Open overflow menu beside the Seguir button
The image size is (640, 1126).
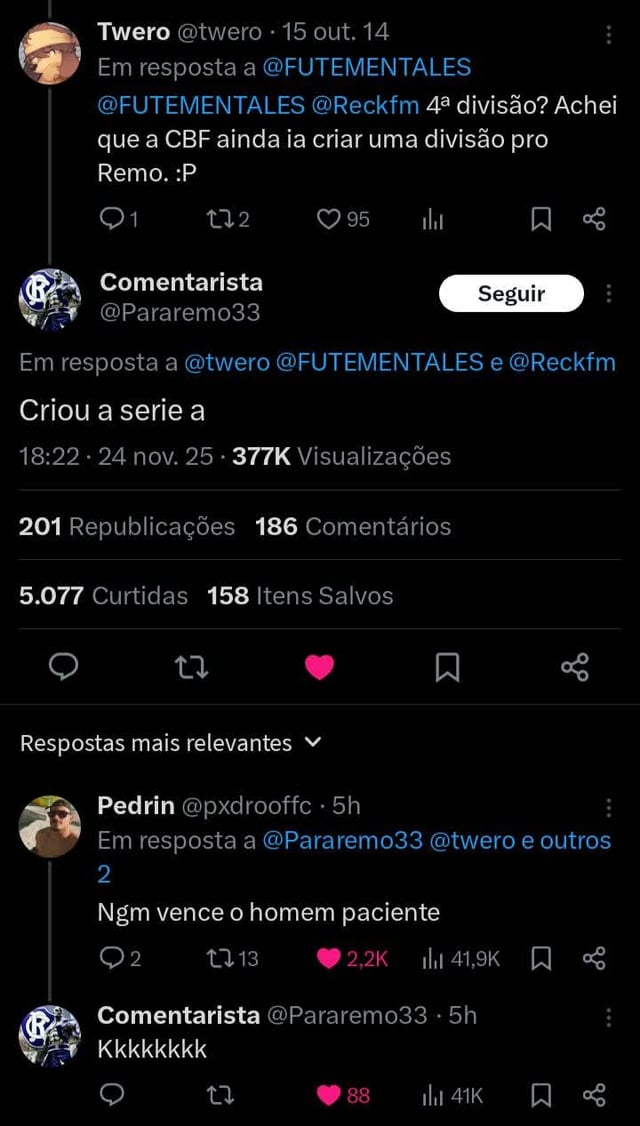tap(609, 293)
